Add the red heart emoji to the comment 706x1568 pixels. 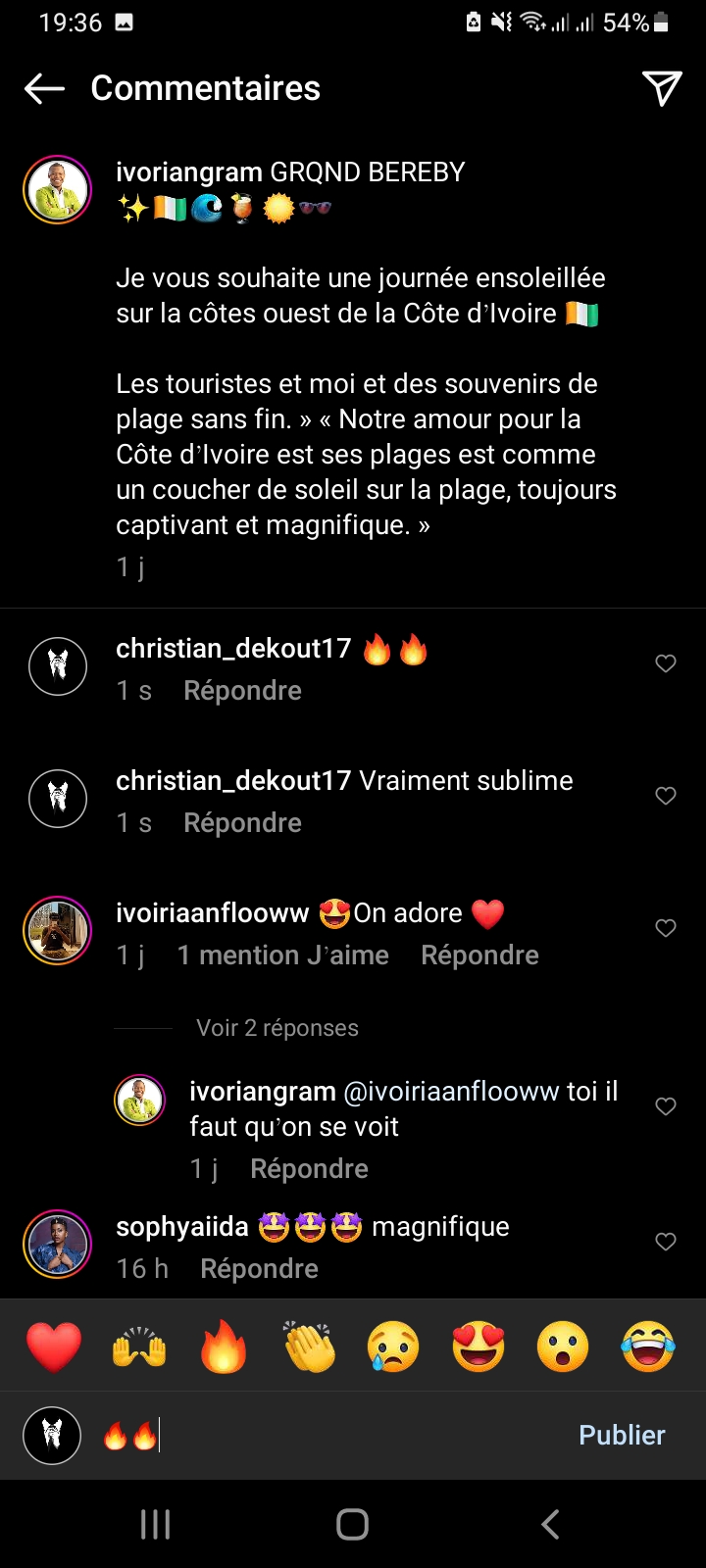coord(54,1347)
